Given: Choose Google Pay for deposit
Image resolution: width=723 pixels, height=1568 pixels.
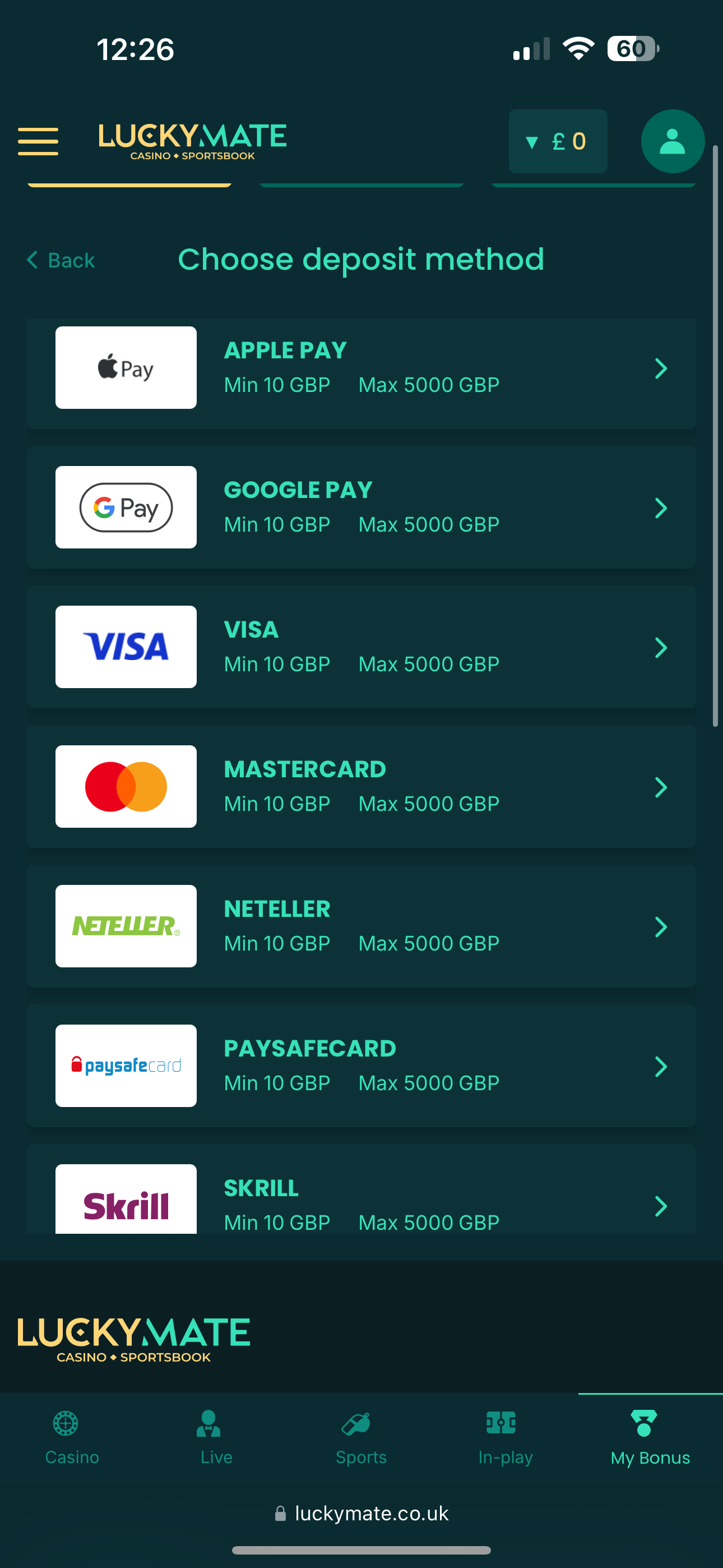Looking at the screenshot, I should pos(361,508).
